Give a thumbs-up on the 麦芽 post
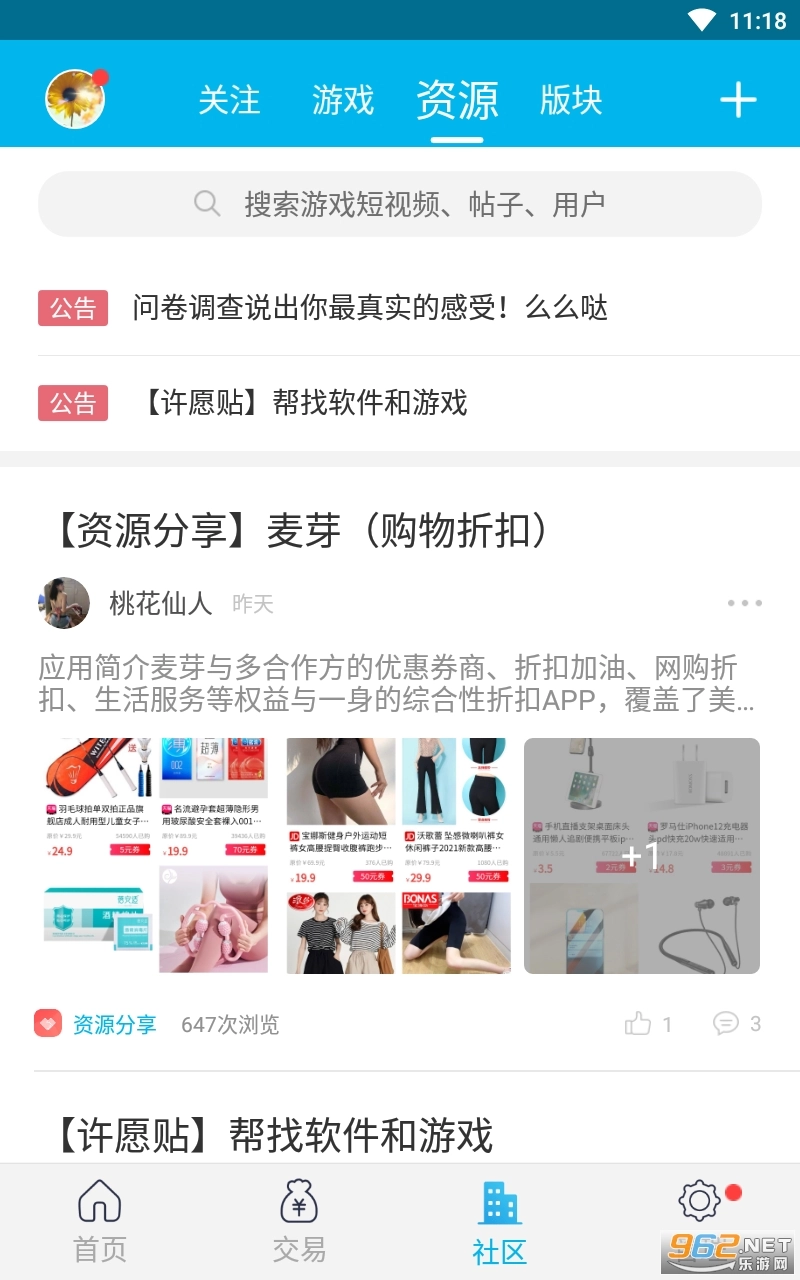800x1280 pixels. coord(639,1024)
